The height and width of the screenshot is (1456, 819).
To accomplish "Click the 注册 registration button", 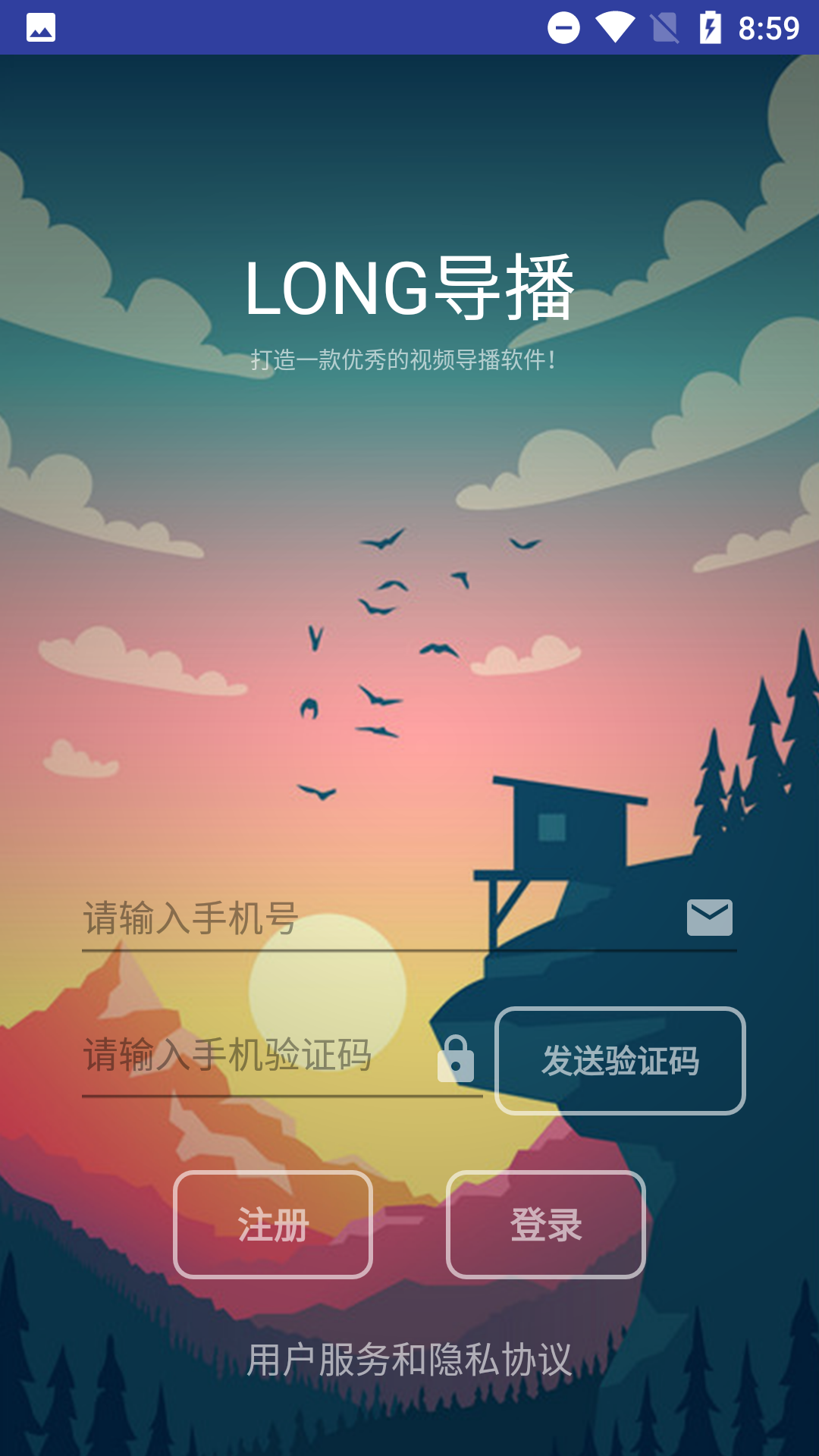I will coord(273,1226).
